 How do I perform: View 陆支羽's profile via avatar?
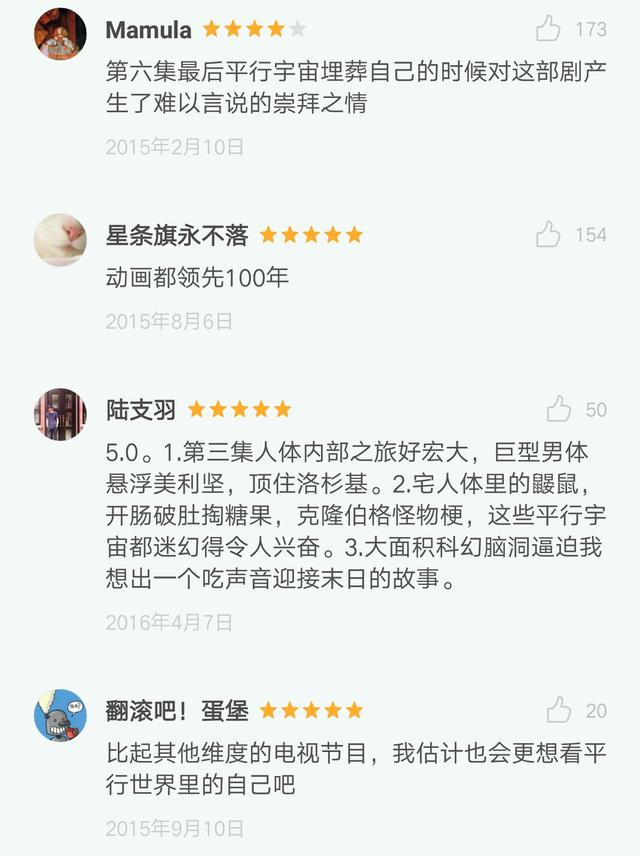click(60, 414)
